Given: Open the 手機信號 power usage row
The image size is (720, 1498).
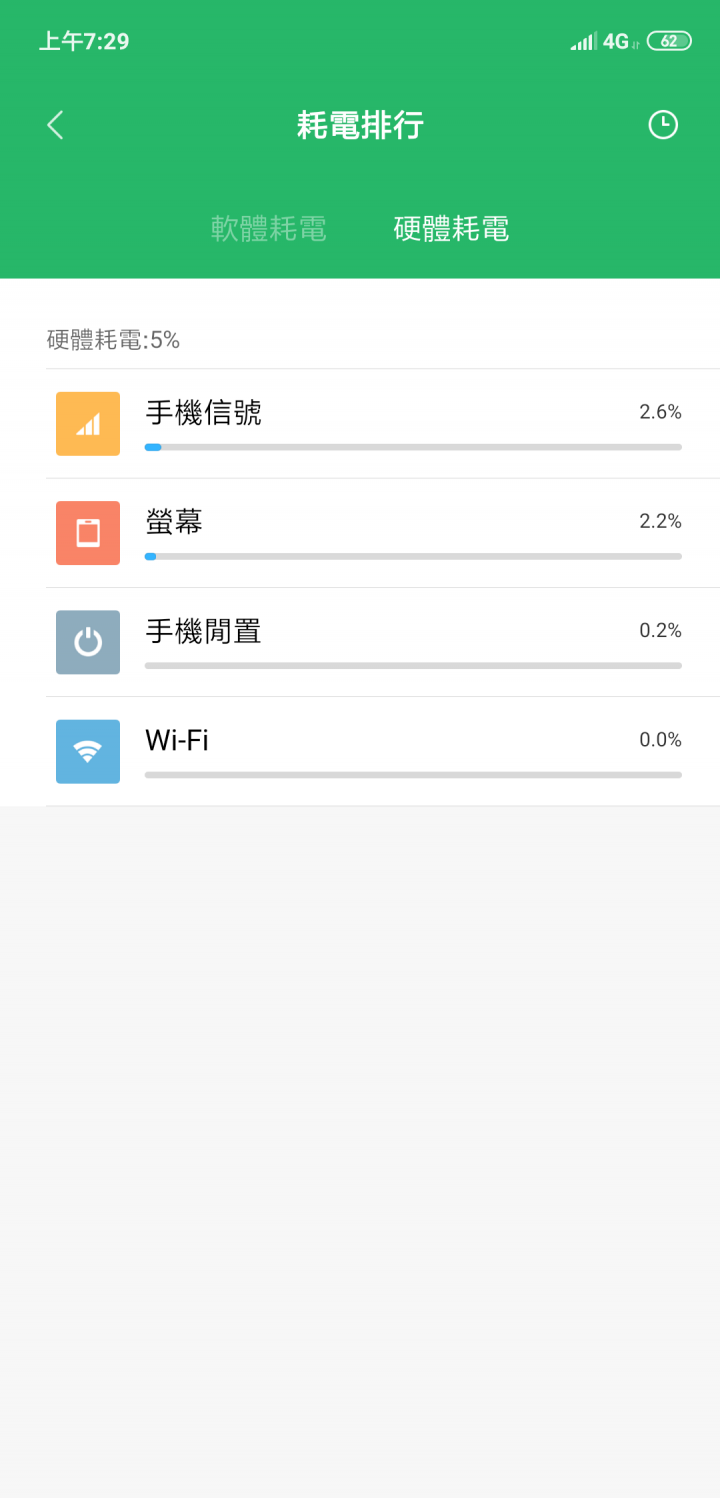Looking at the screenshot, I should click(382, 424).
